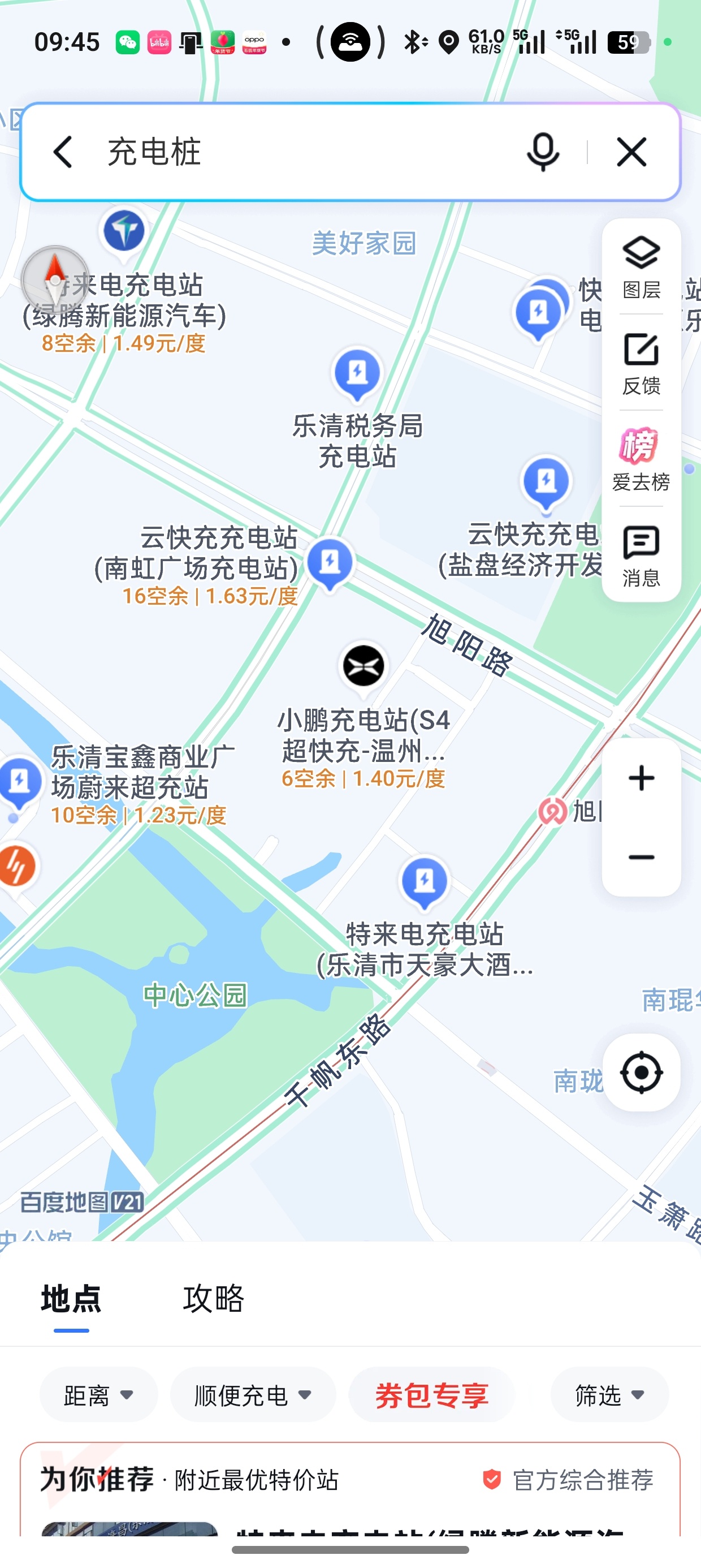The height and width of the screenshot is (1568, 701).
Task: Go back from the search results
Action: point(63,152)
